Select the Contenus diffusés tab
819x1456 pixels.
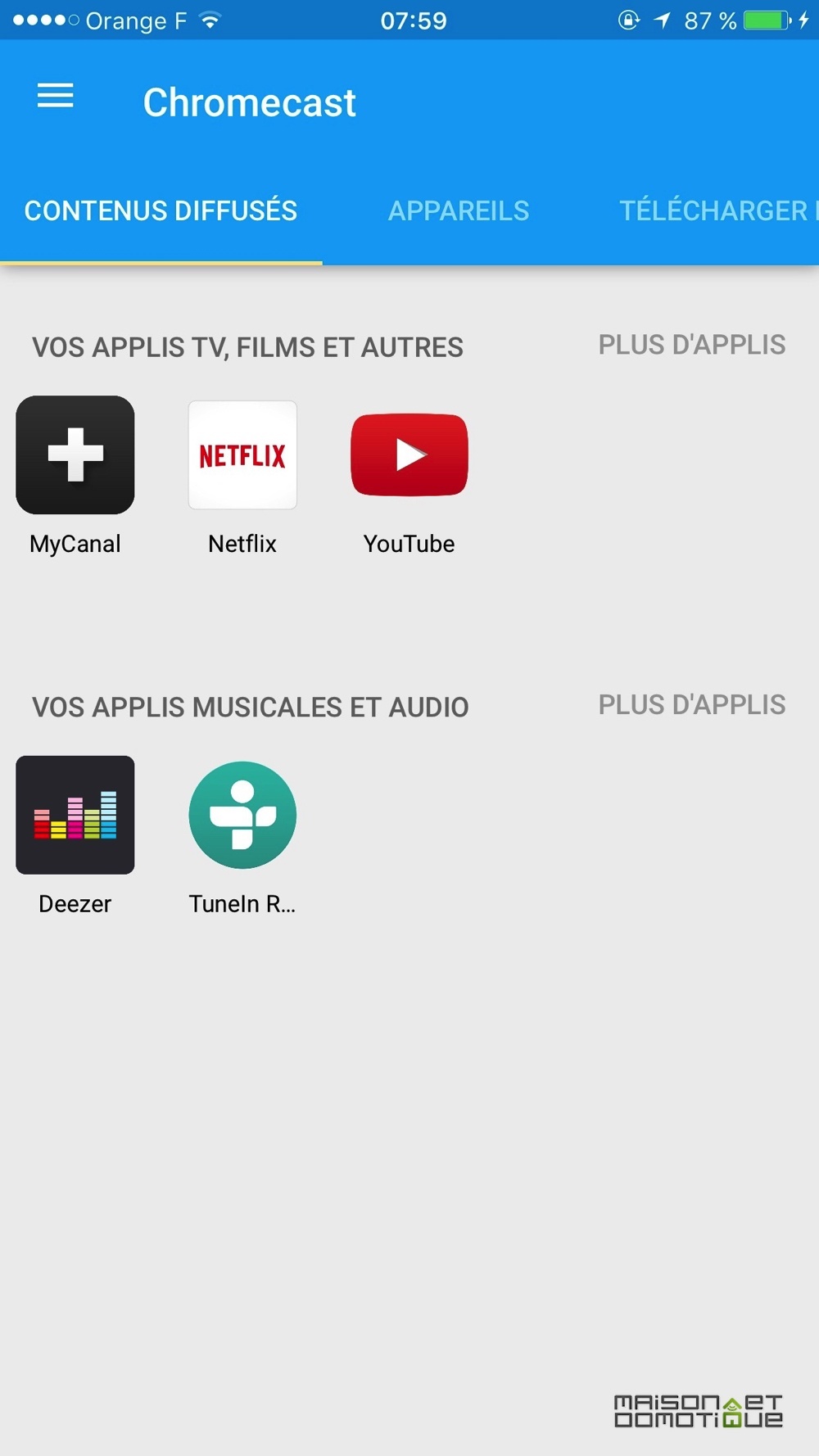(x=161, y=210)
